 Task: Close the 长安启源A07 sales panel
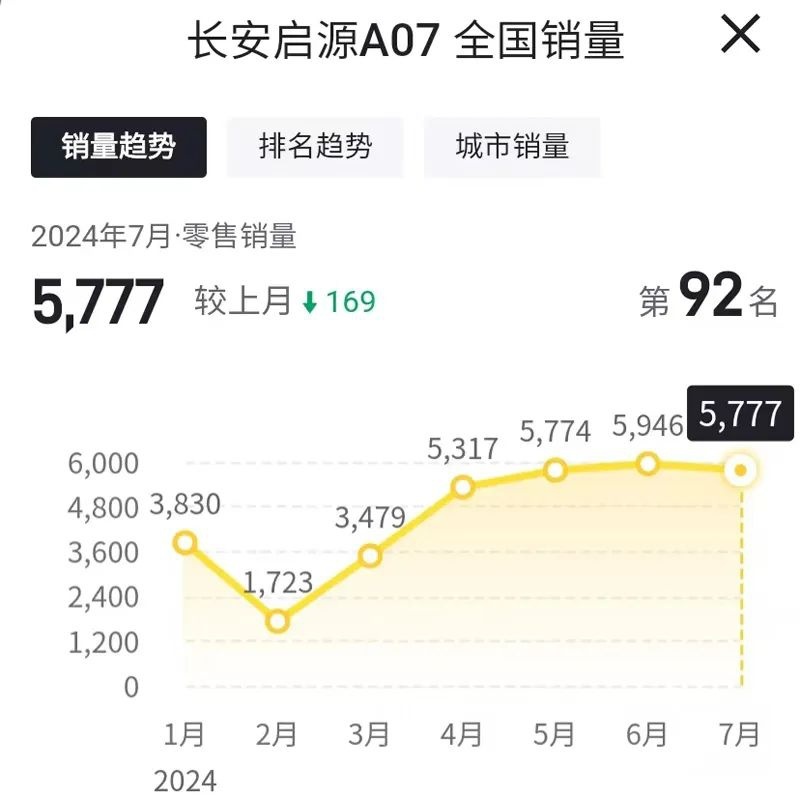point(741,36)
